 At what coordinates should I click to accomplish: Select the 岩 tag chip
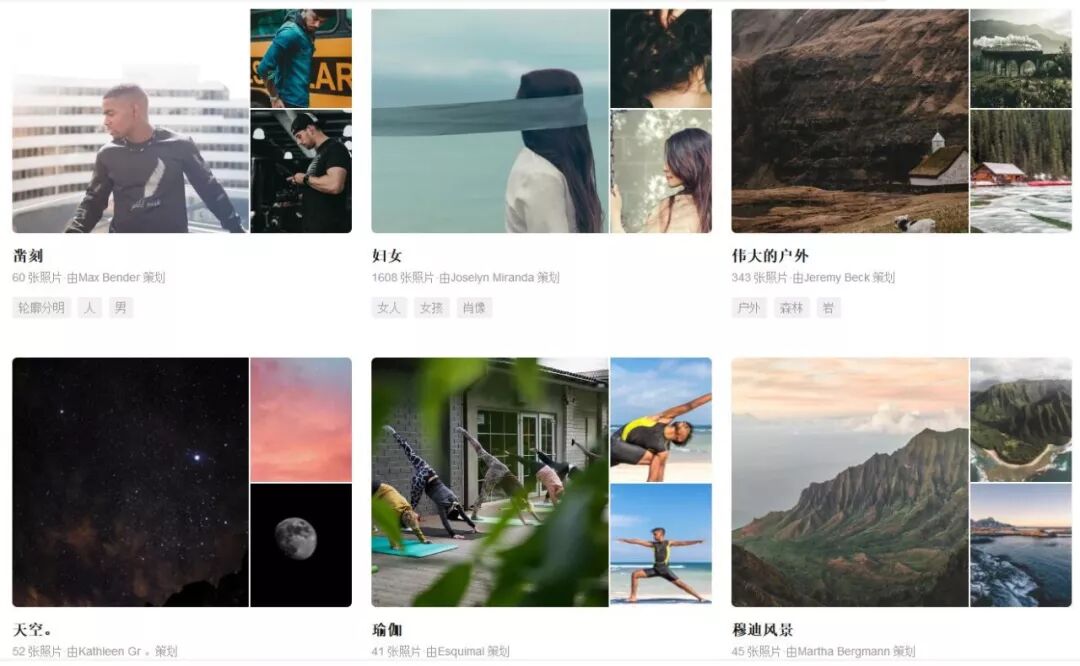(828, 308)
